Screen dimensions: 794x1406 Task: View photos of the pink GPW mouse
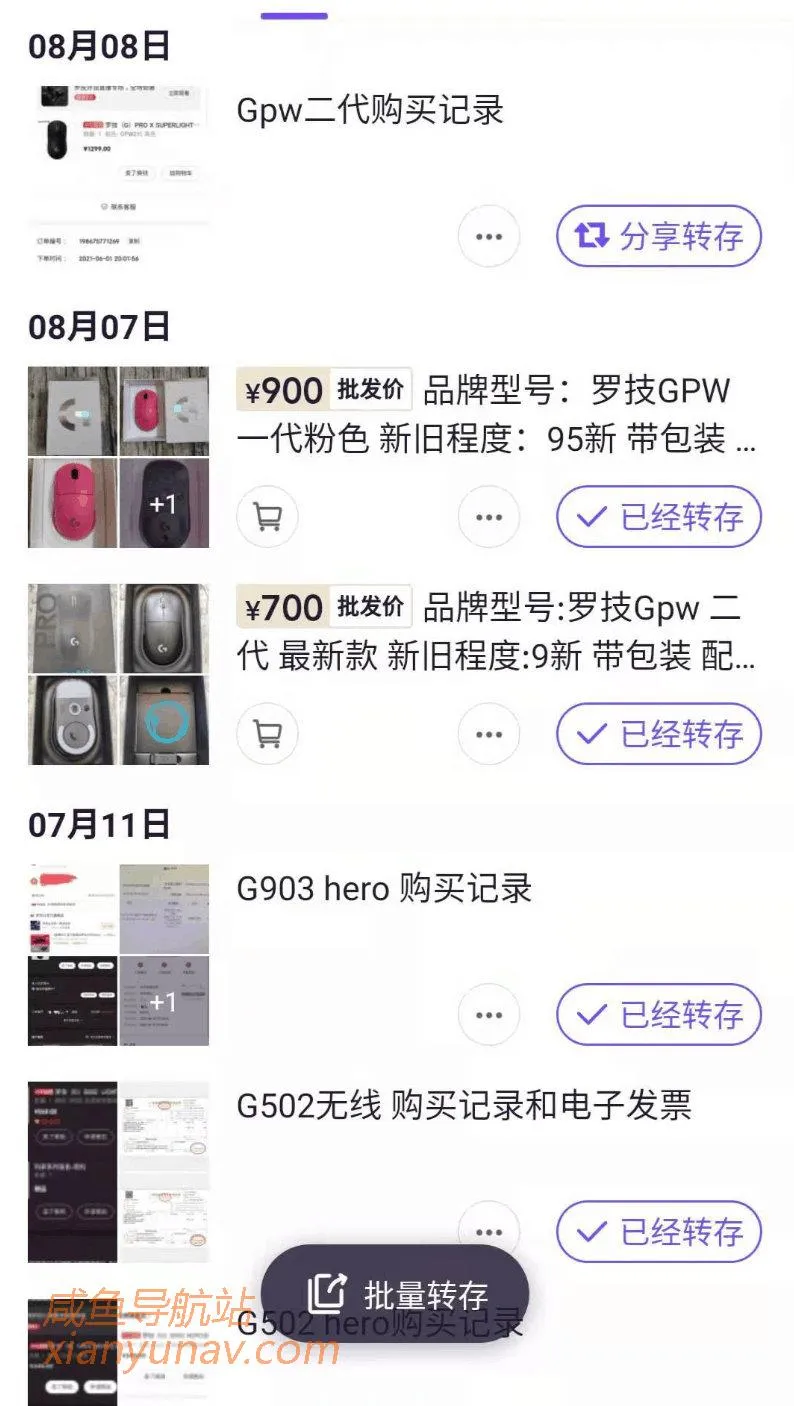coord(118,457)
